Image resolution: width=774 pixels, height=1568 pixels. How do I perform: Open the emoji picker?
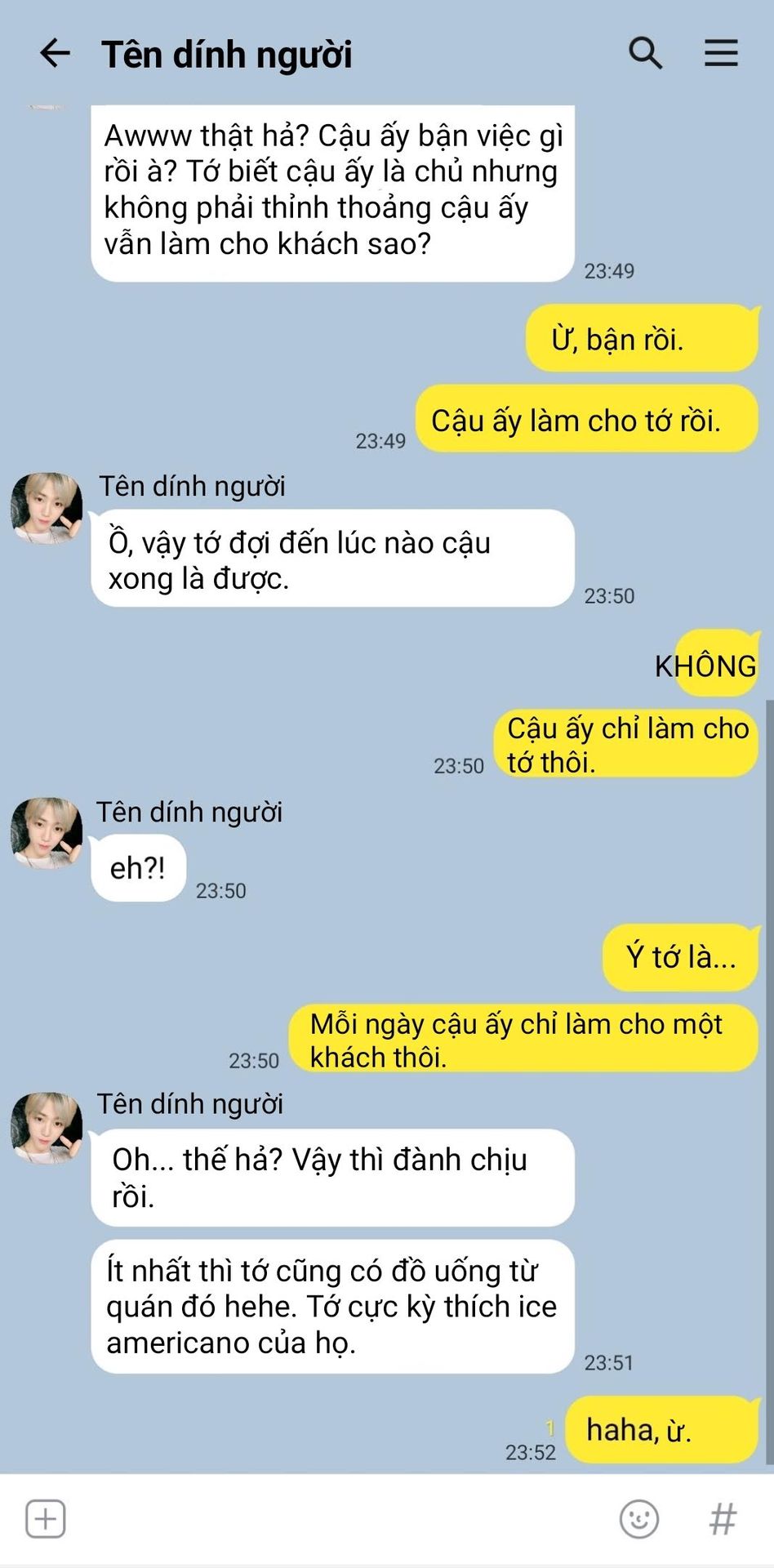[639, 1519]
